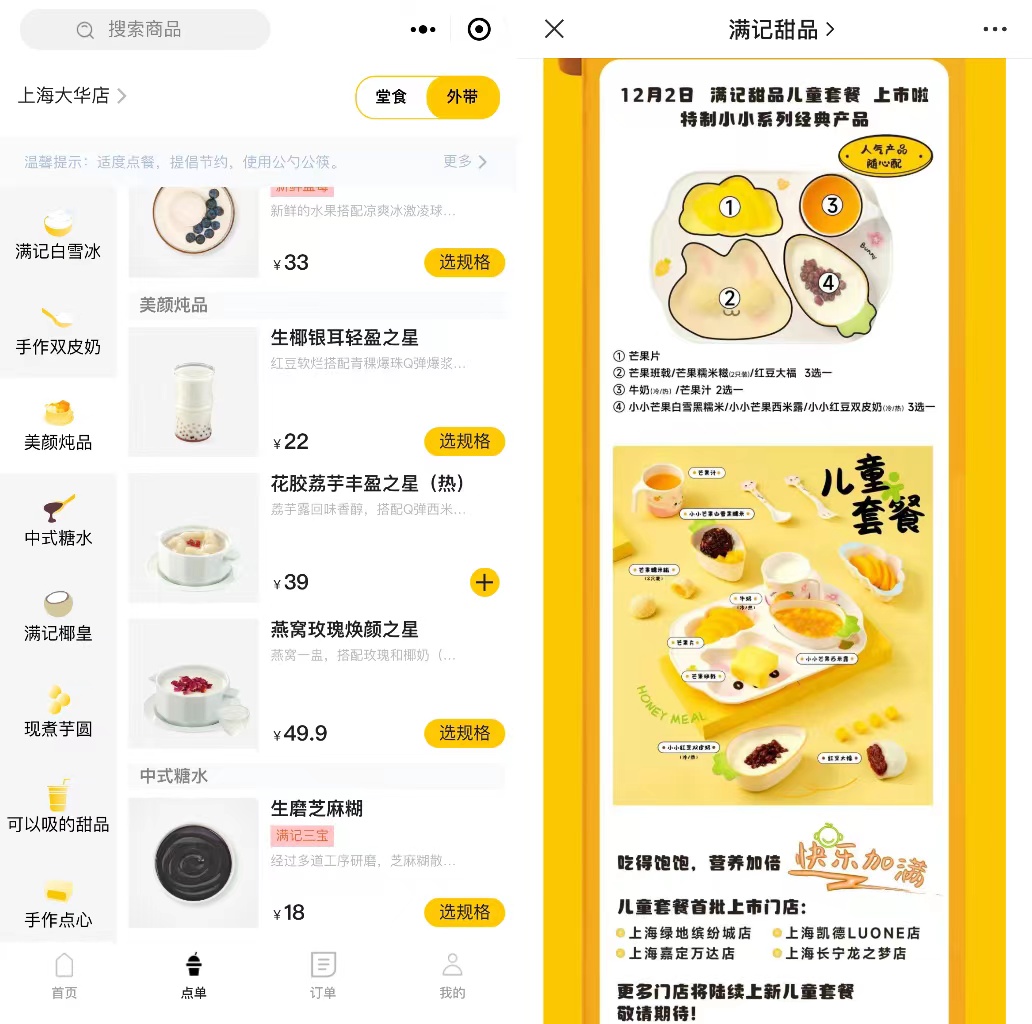The image size is (1032, 1024).
Task: Select the 满记白雪冰 category
Action: coord(58,236)
